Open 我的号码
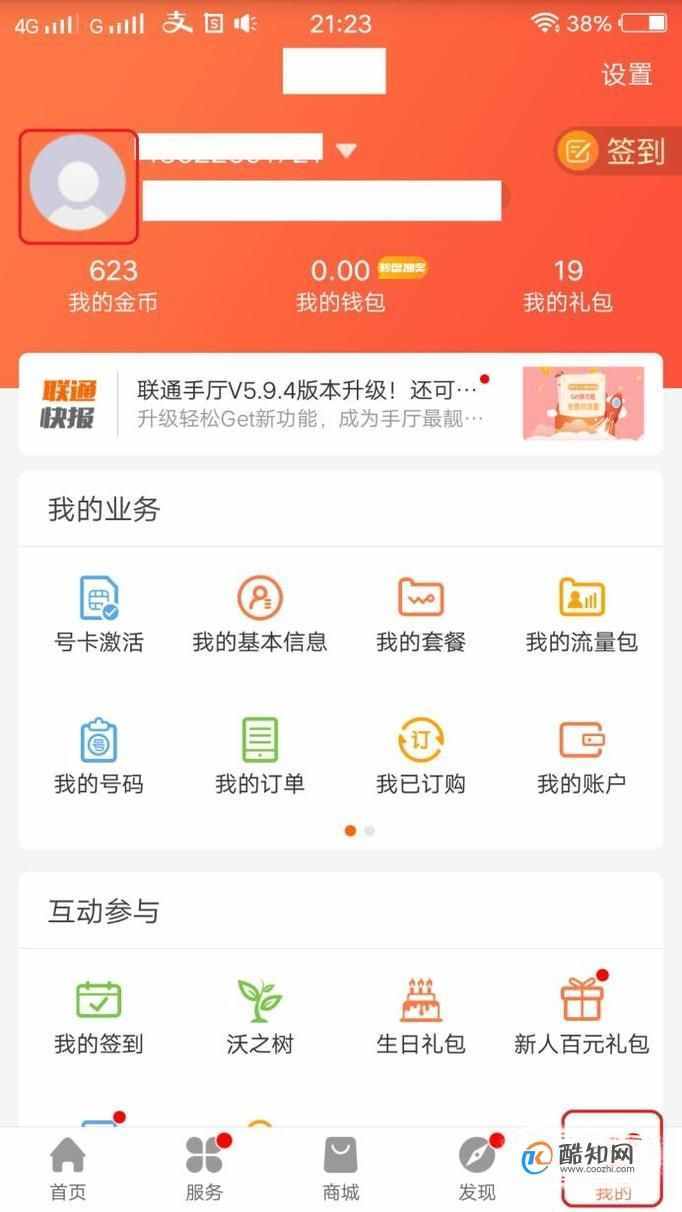Image resolution: width=682 pixels, height=1212 pixels. [98, 757]
